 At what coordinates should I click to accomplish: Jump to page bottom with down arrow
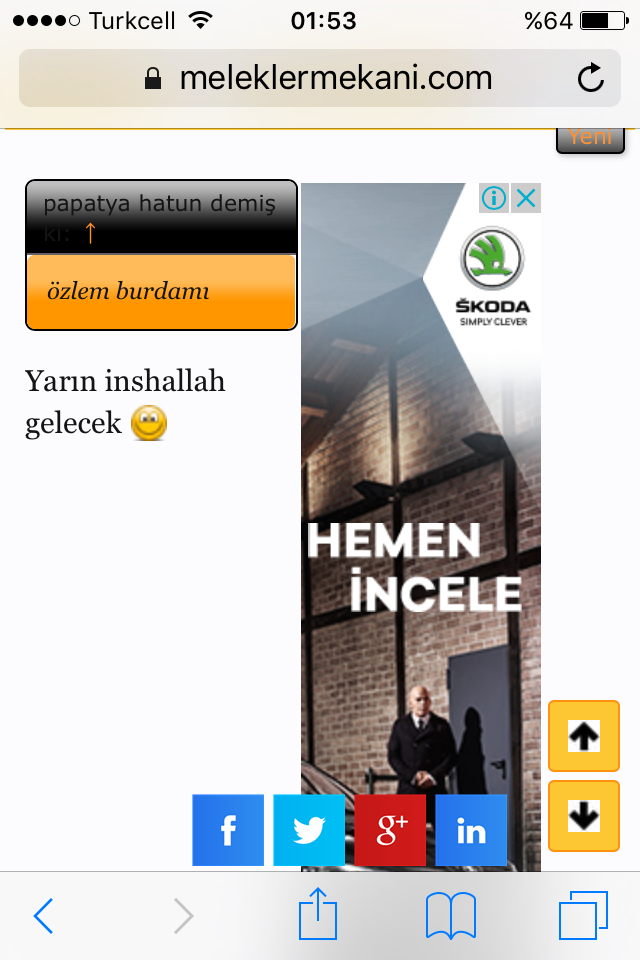click(x=583, y=816)
